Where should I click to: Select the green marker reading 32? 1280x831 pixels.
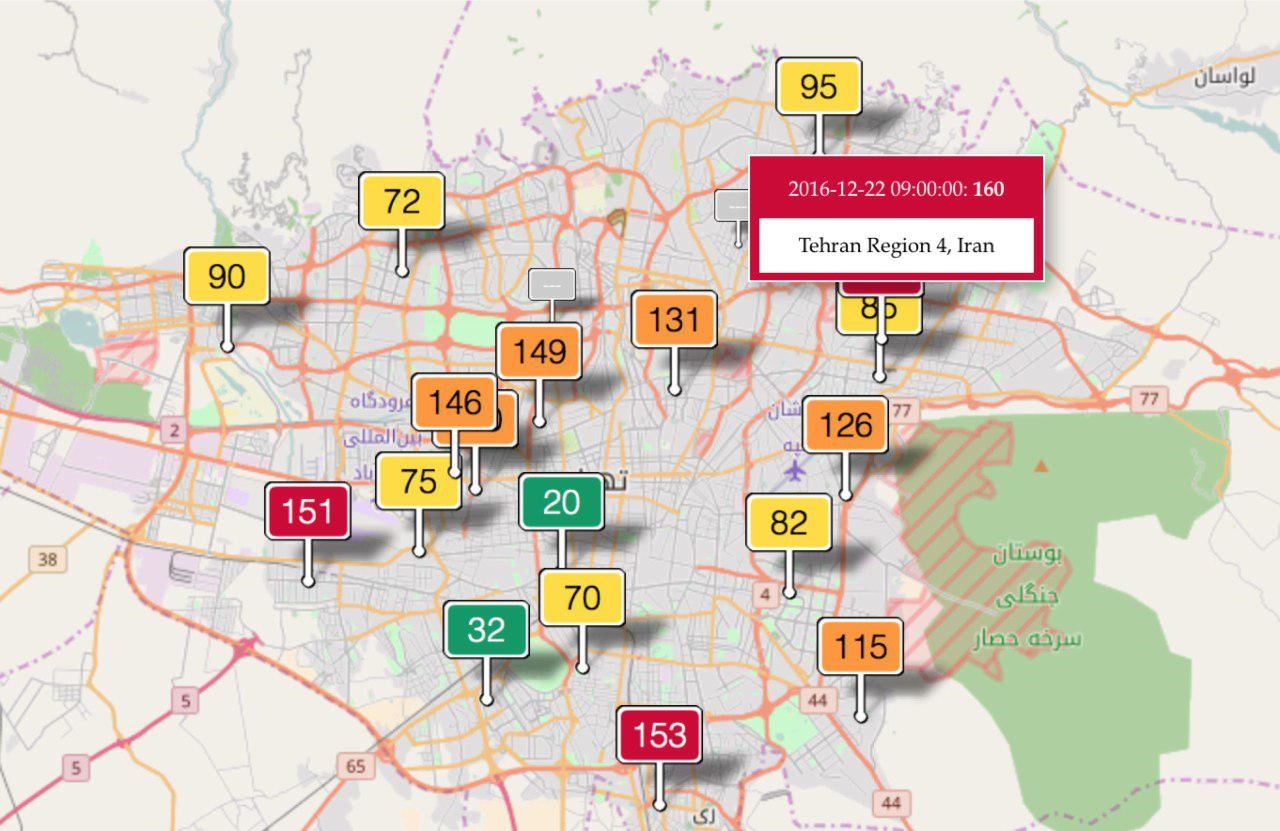[486, 630]
